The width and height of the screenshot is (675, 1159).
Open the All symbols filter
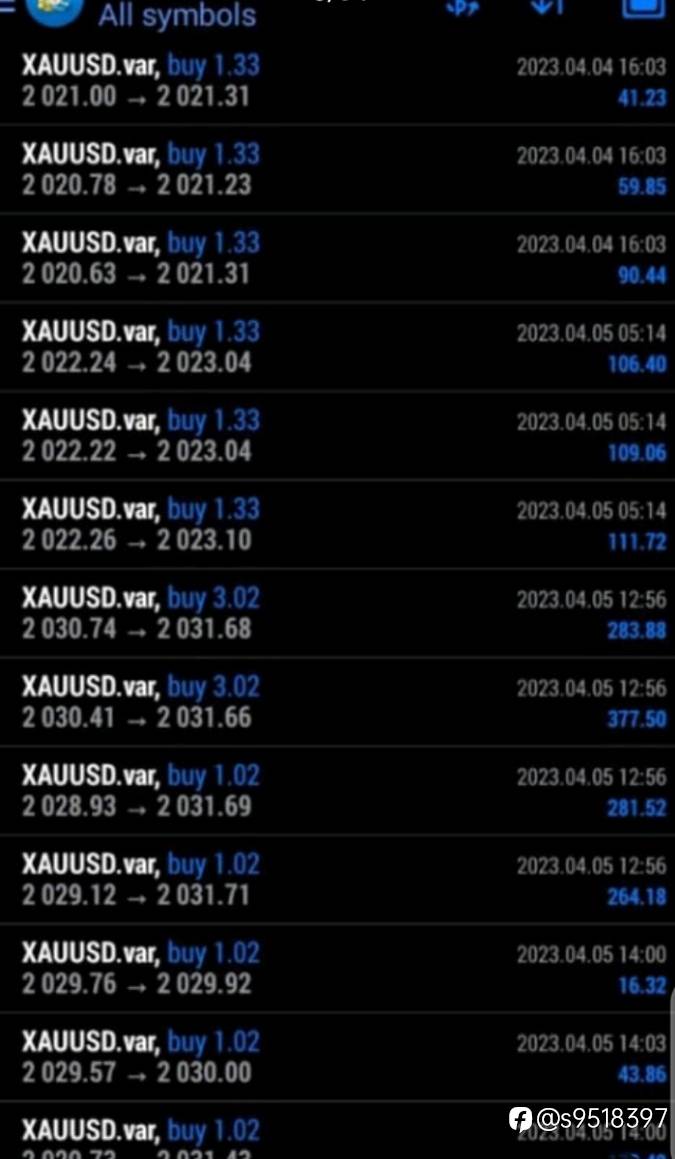[x=177, y=15]
